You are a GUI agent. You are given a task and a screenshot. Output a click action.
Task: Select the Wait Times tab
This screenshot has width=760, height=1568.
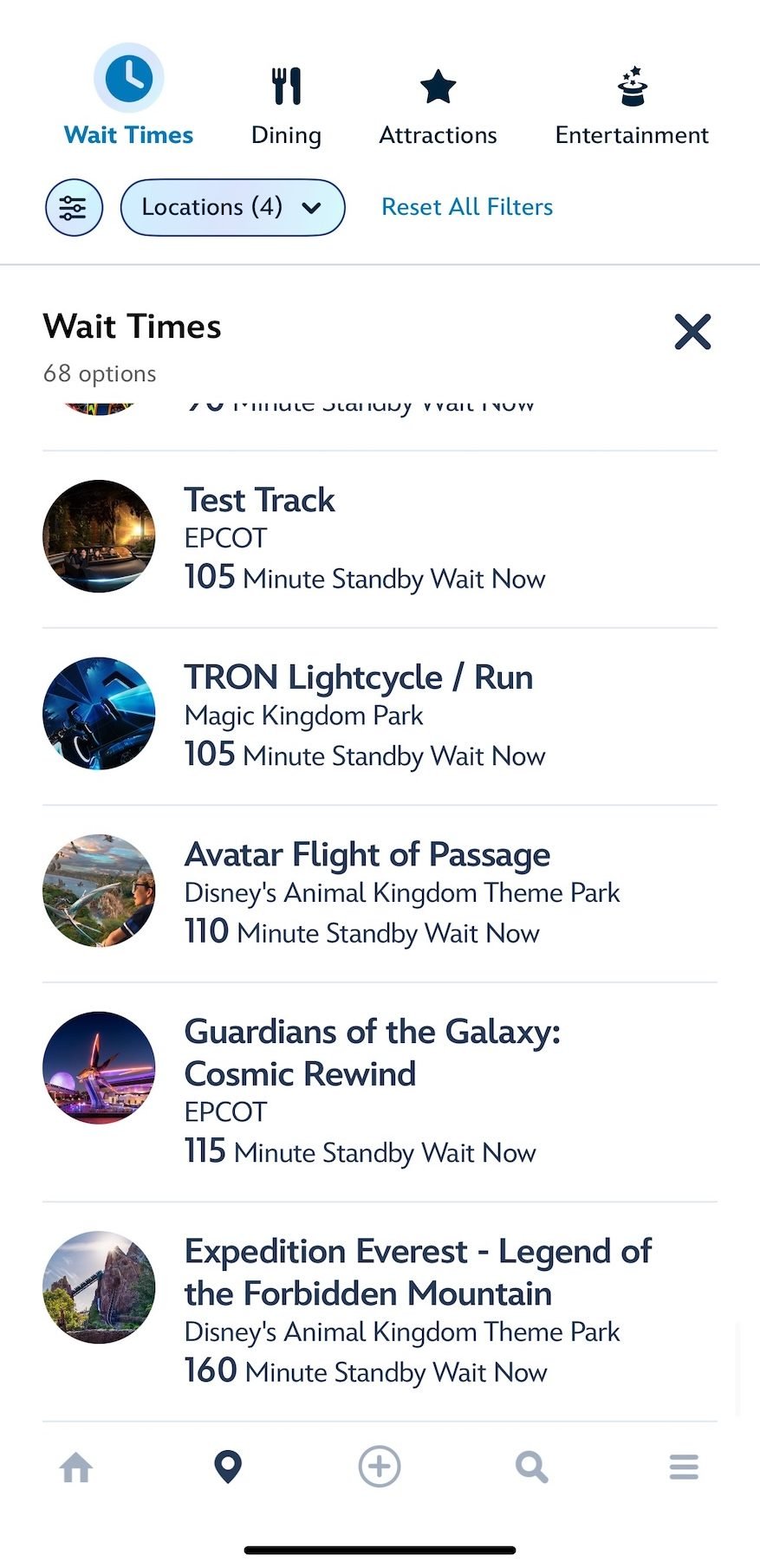(x=128, y=97)
